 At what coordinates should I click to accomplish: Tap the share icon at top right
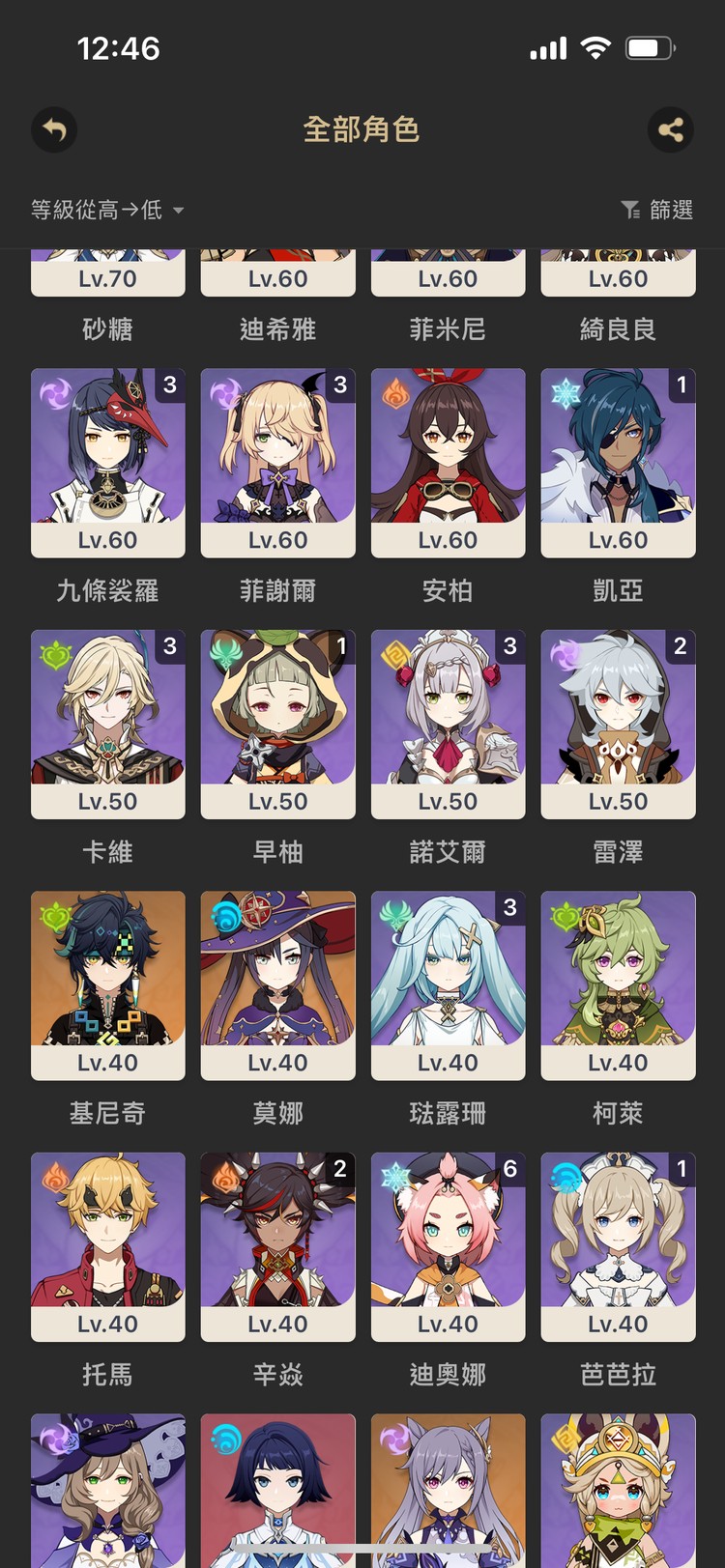pyautogui.click(x=673, y=130)
